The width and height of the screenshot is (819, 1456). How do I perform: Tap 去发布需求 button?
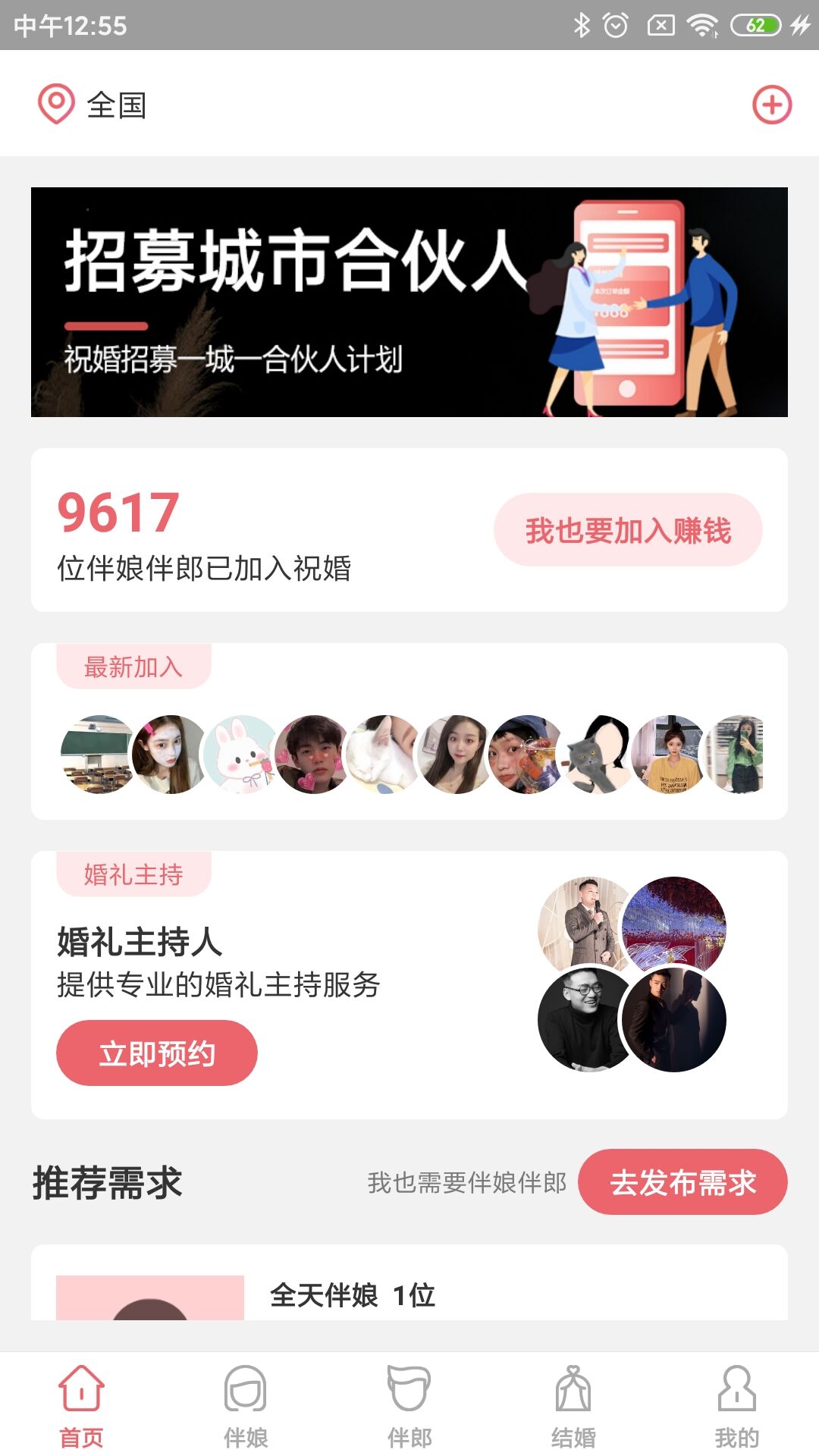point(682,1182)
